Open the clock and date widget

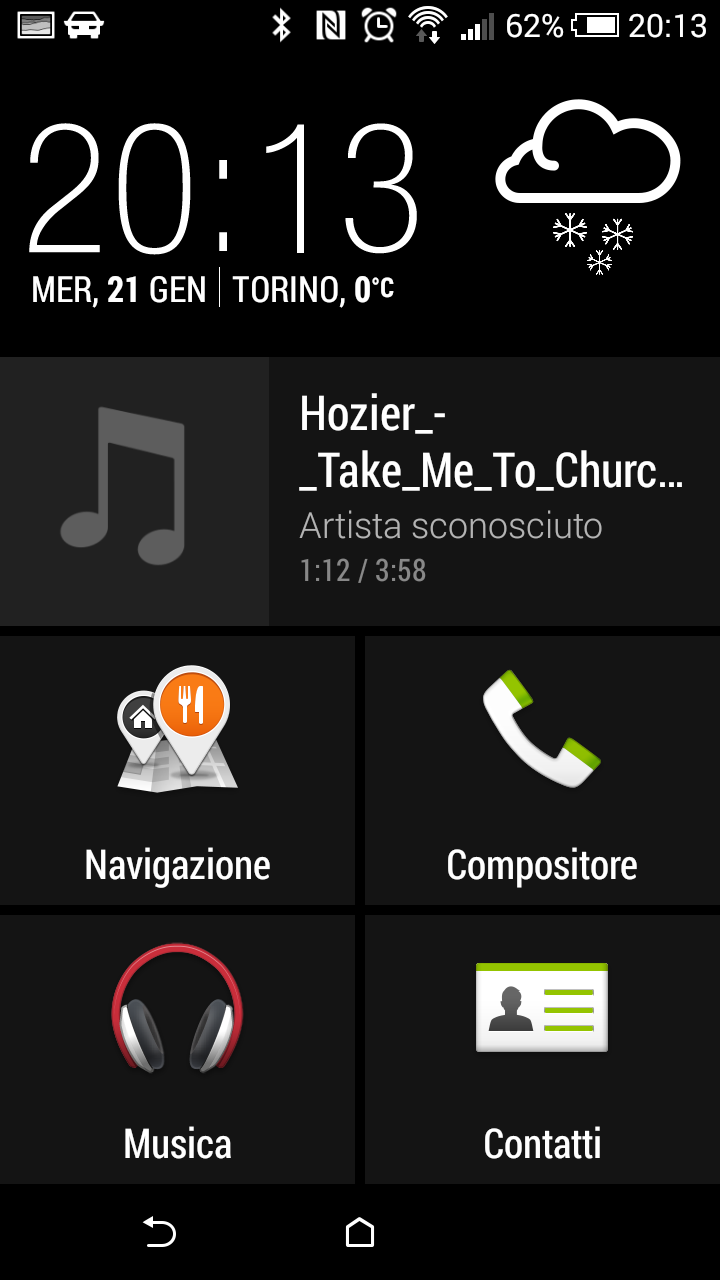[222, 213]
